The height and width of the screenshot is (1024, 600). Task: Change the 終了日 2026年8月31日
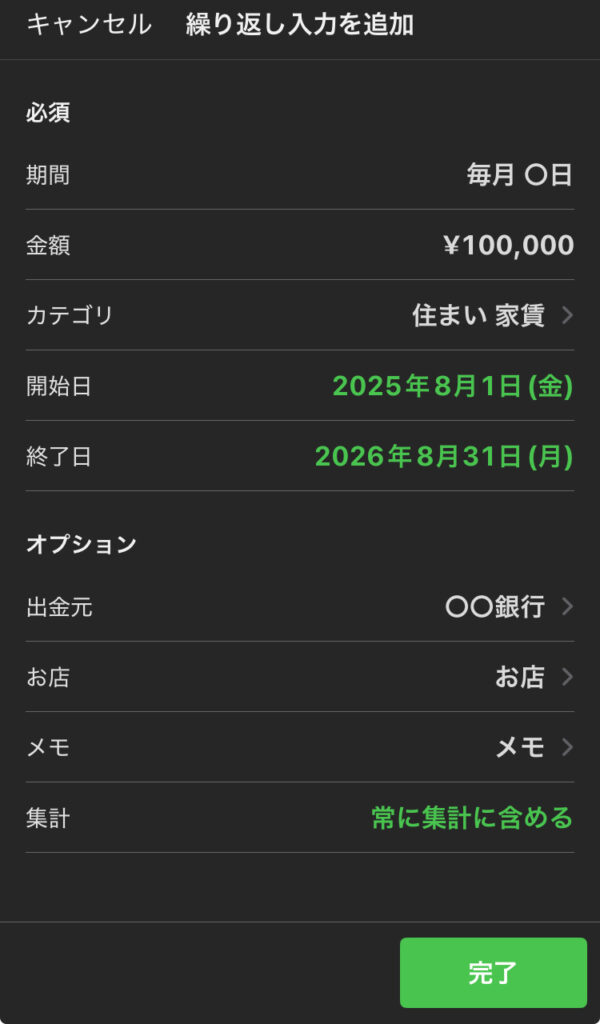(300, 456)
